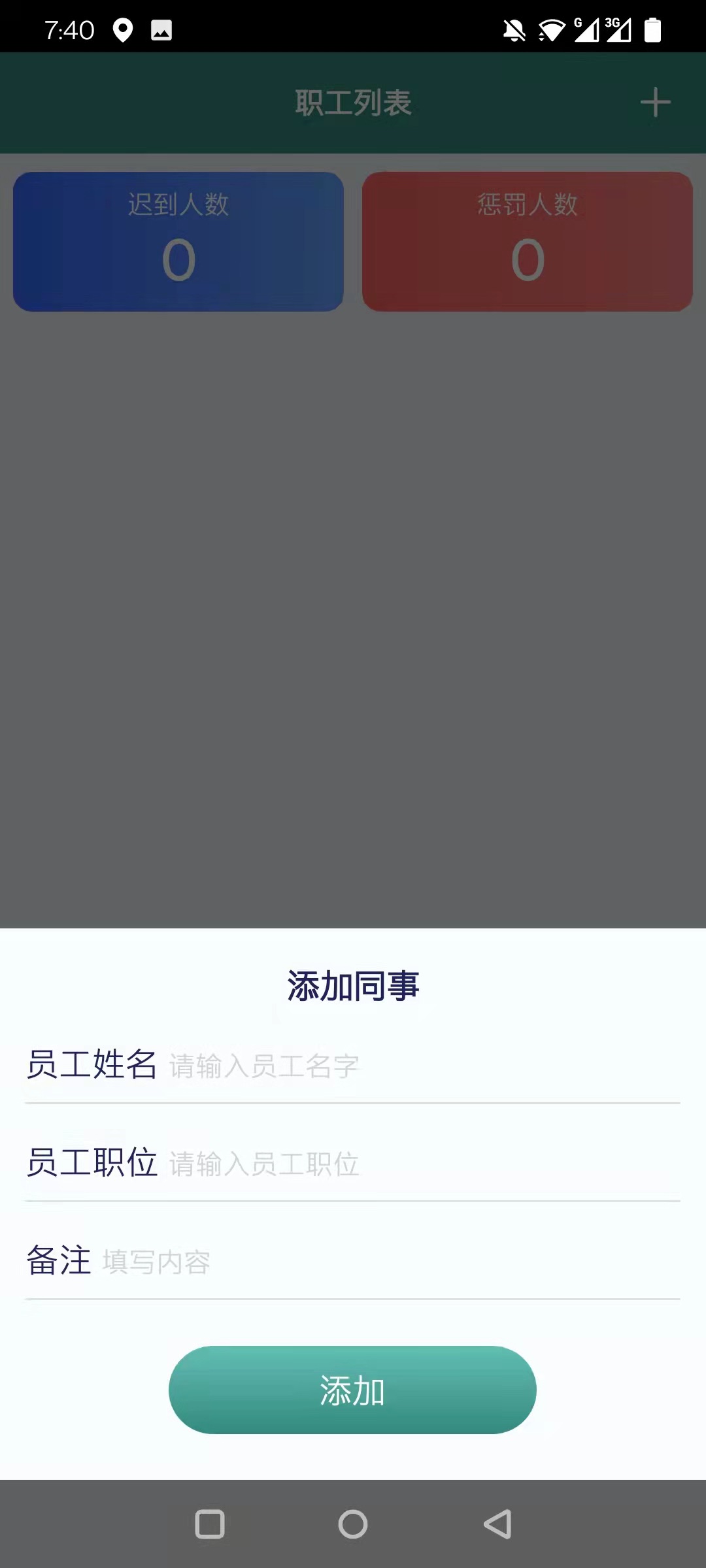Screen dimensions: 706x1568
Task: Go back with the system back button
Action: coord(497,1524)
